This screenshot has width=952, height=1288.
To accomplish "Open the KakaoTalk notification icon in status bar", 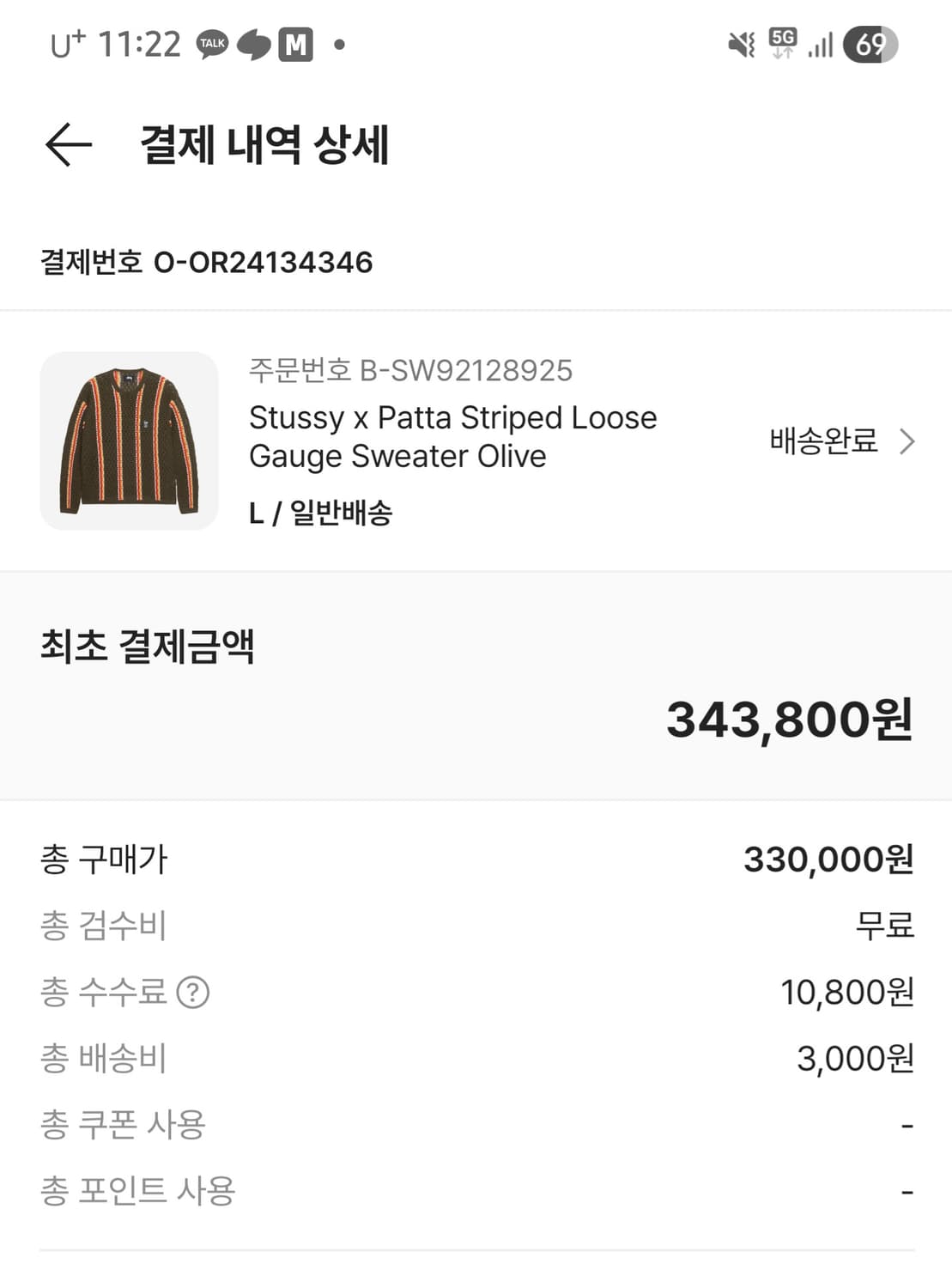I will [x=212, y=44].
